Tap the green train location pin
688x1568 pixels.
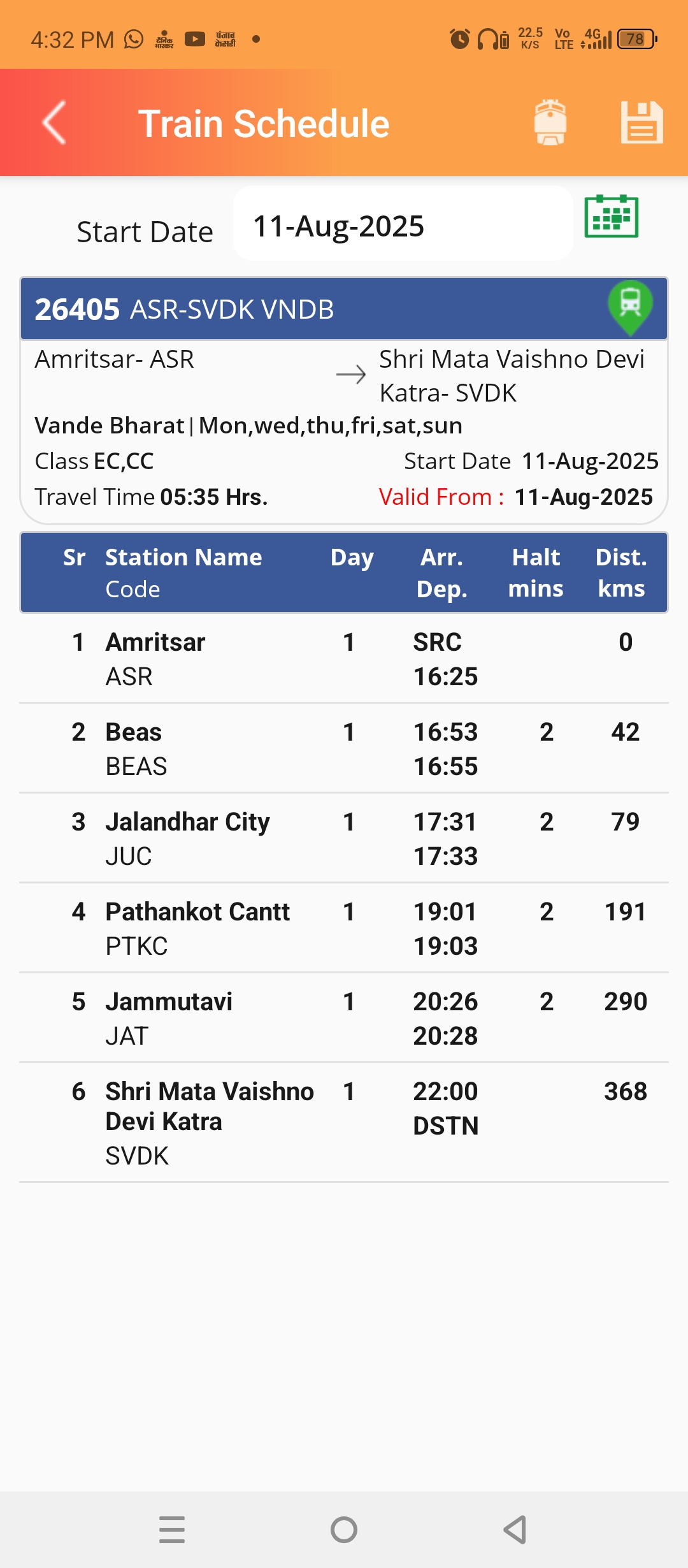point(630,307)
